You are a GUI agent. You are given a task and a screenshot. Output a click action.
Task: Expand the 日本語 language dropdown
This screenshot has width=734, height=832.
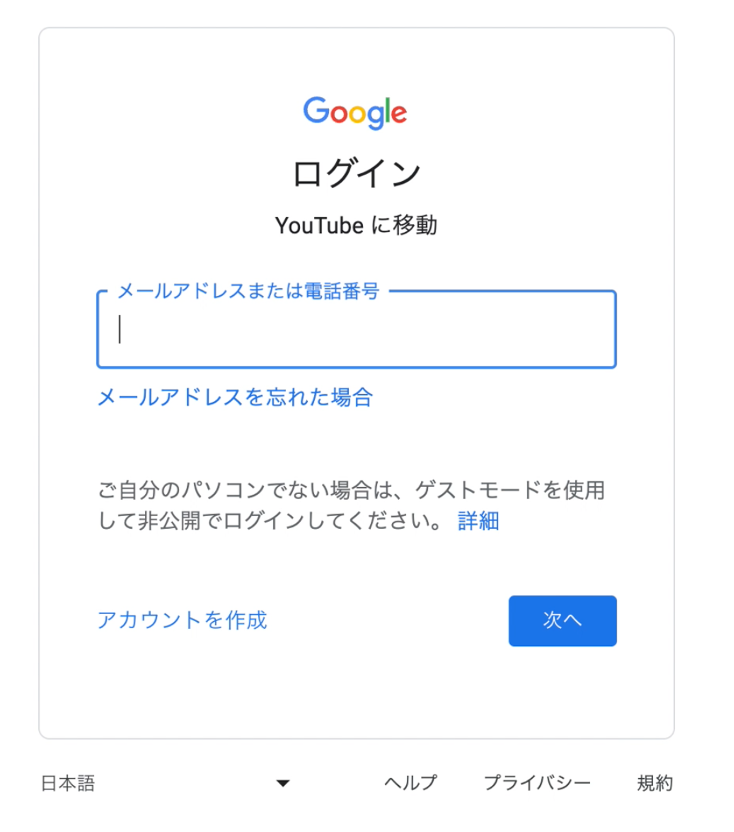(x=165, y=784)
